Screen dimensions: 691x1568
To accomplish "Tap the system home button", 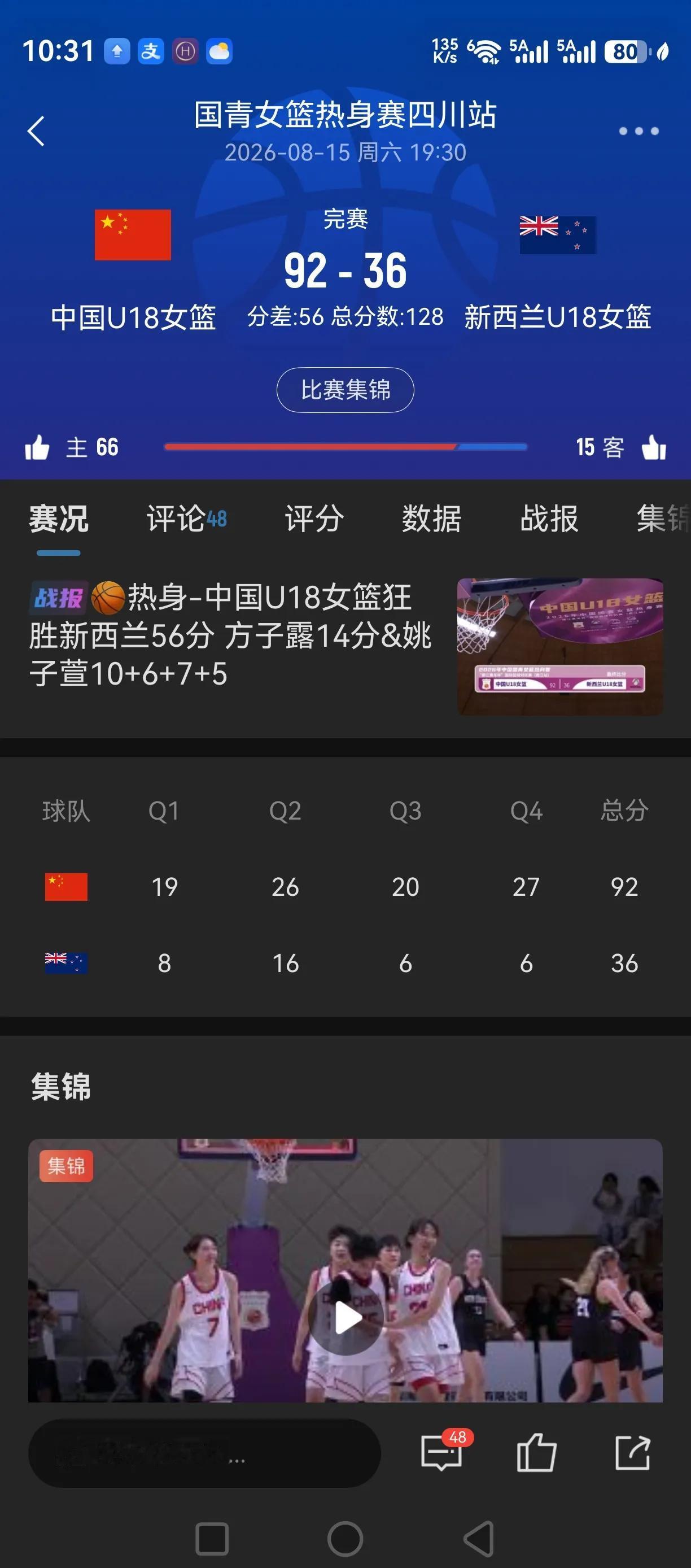I will pos(345,1539).
